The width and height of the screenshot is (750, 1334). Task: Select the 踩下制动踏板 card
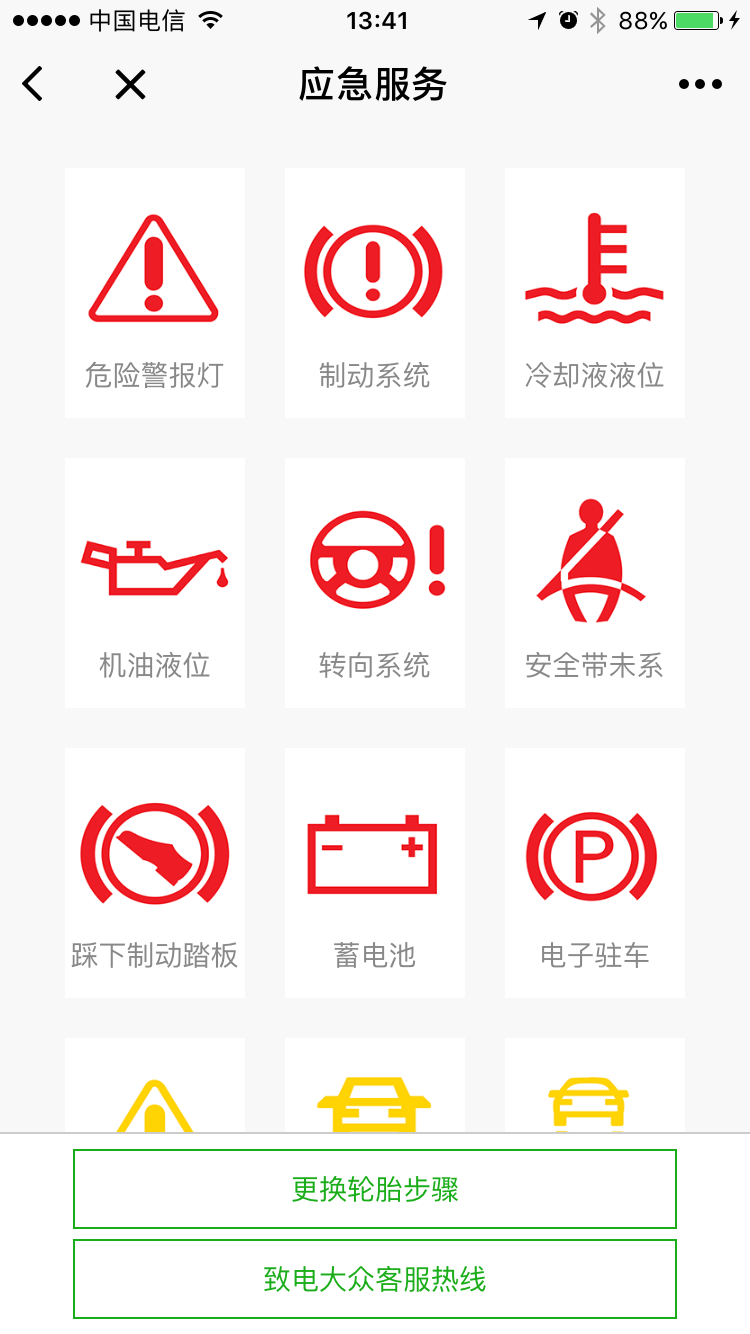(155, 873)
